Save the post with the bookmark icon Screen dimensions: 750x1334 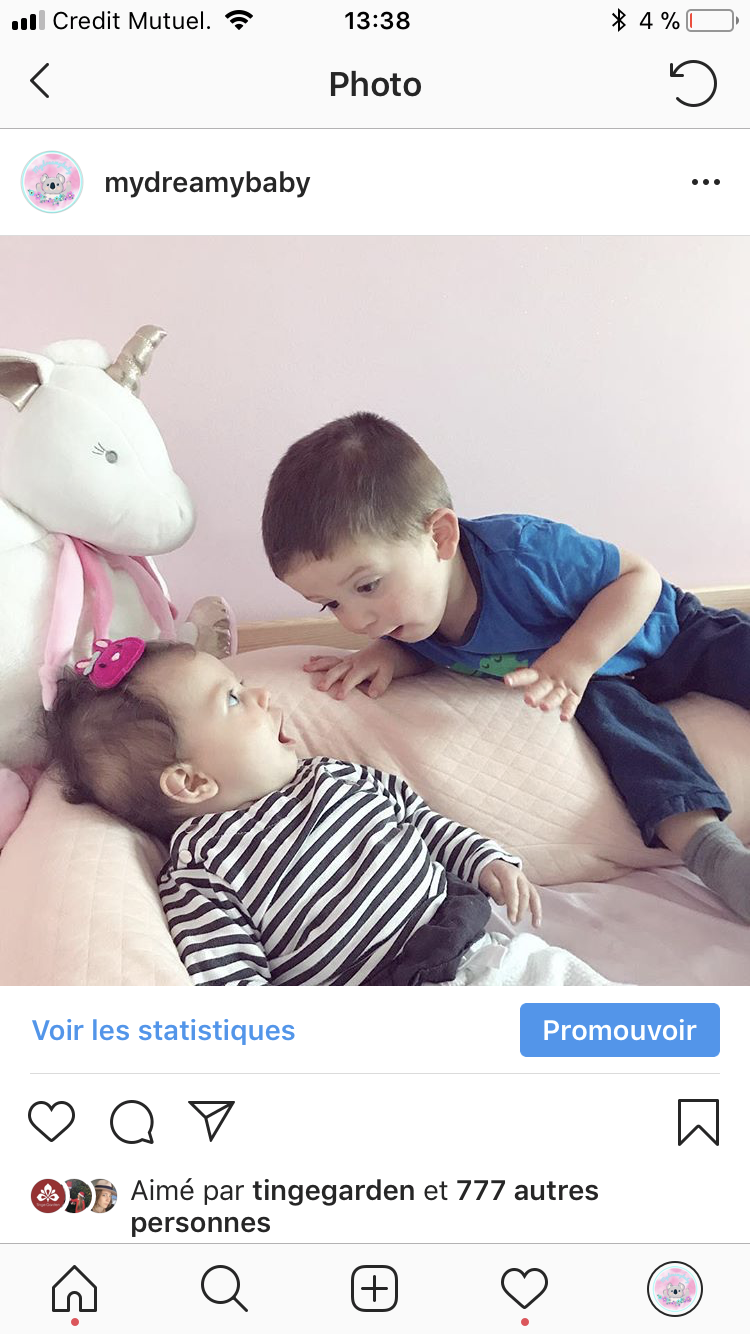[698, 1122]
